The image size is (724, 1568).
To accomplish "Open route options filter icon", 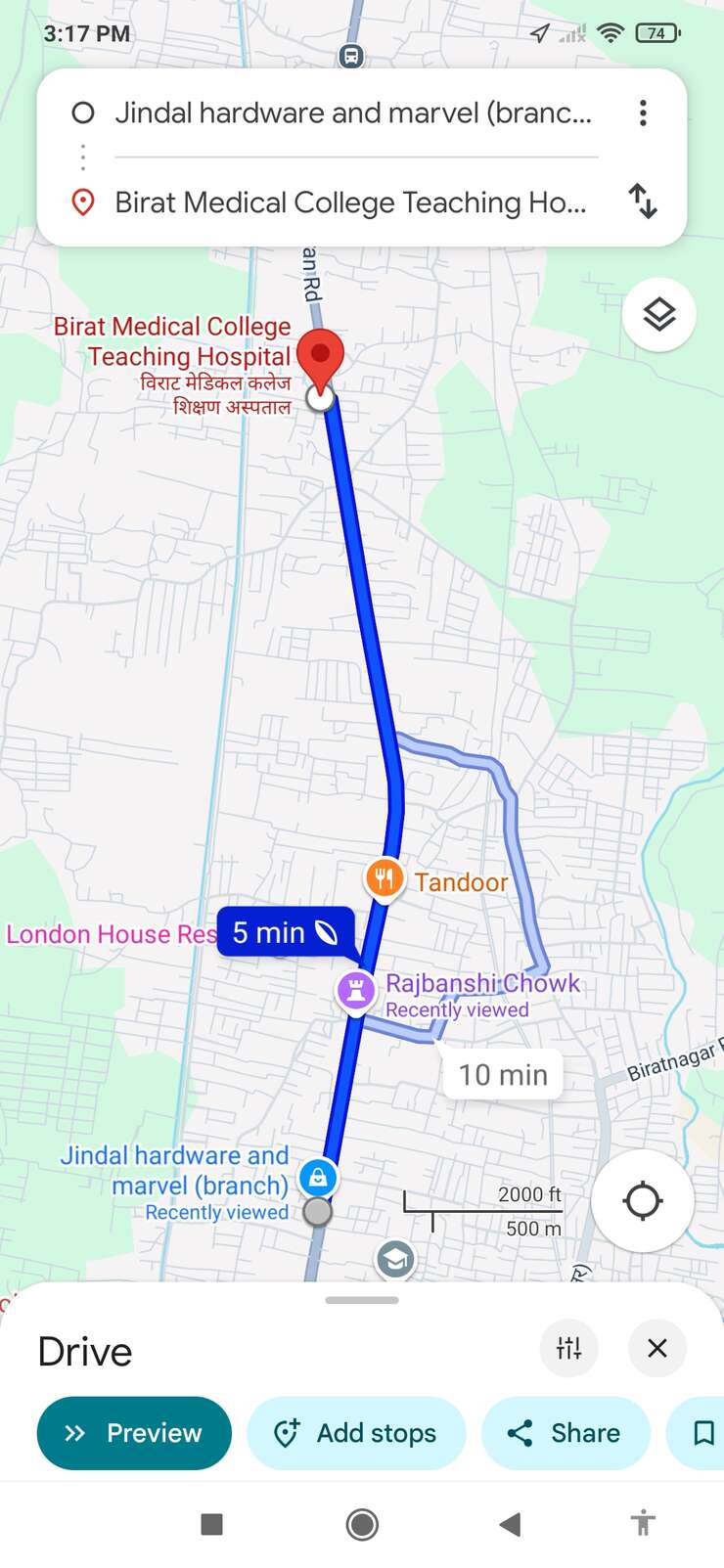I will coord(568,1349).
